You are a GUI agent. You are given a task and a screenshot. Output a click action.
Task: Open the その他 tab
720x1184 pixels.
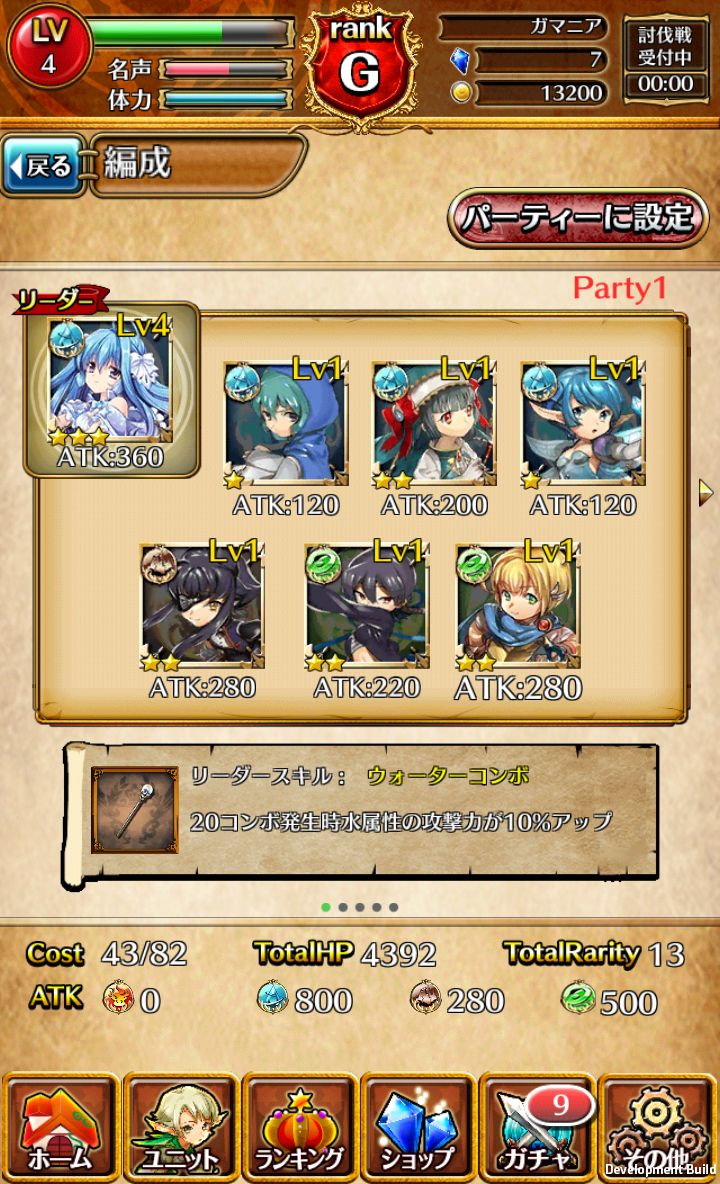point(657,1129)
